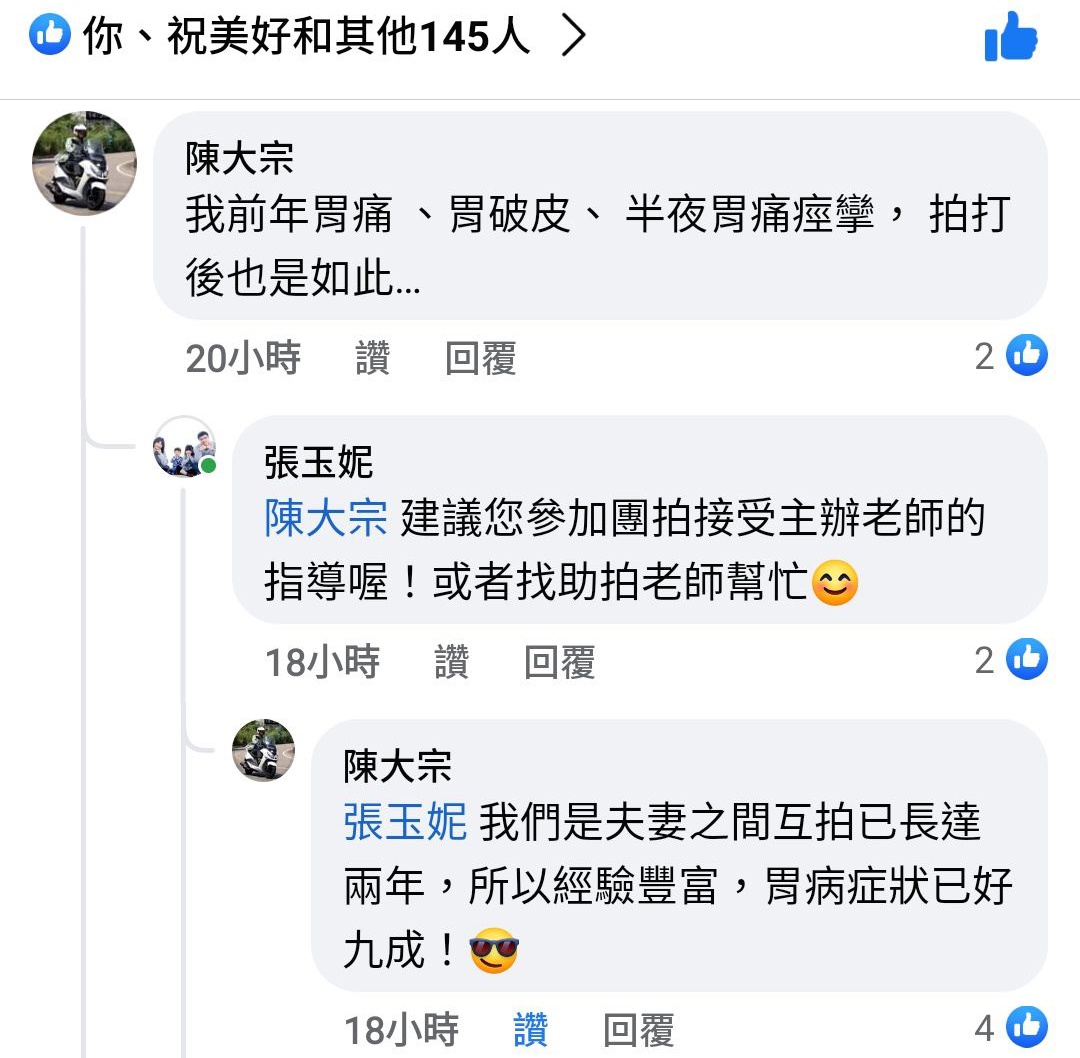Tap the blue thumbs-up like button at top
Viewport: 1080px width, 1058px height.
coord(1010,38)
